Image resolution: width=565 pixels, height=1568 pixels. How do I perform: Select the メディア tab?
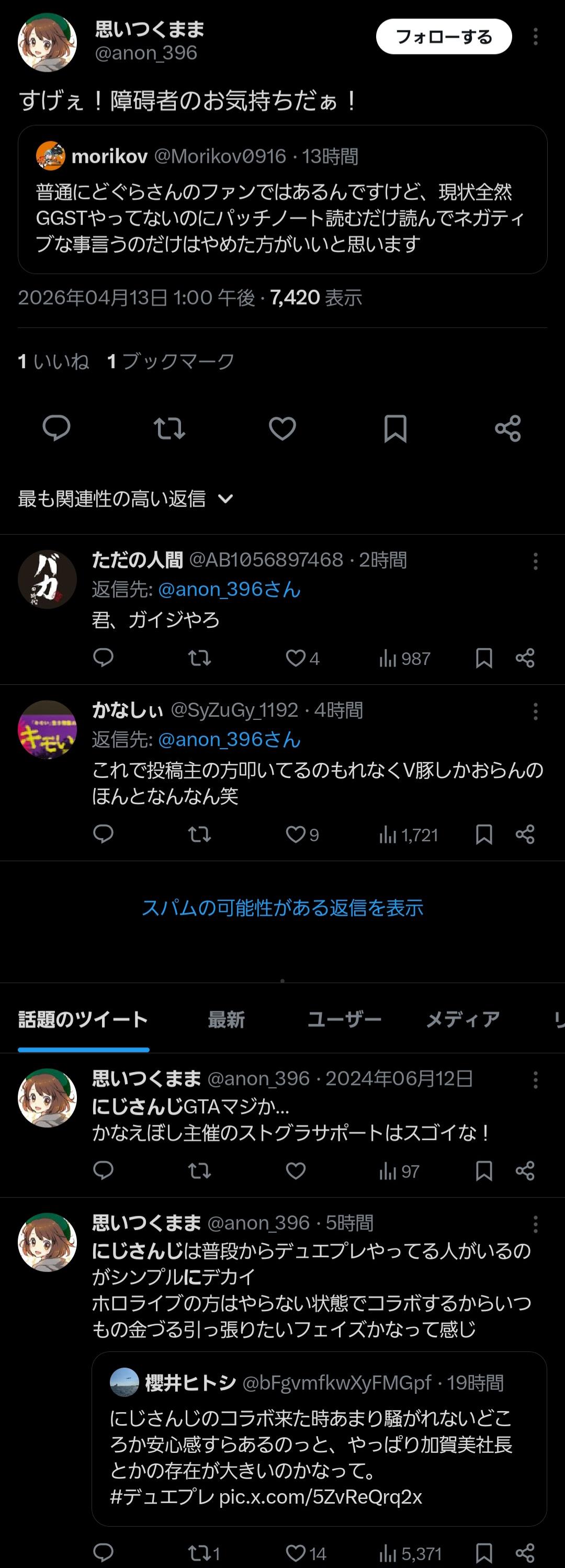pyautogui.click(x=462, y=1020)
